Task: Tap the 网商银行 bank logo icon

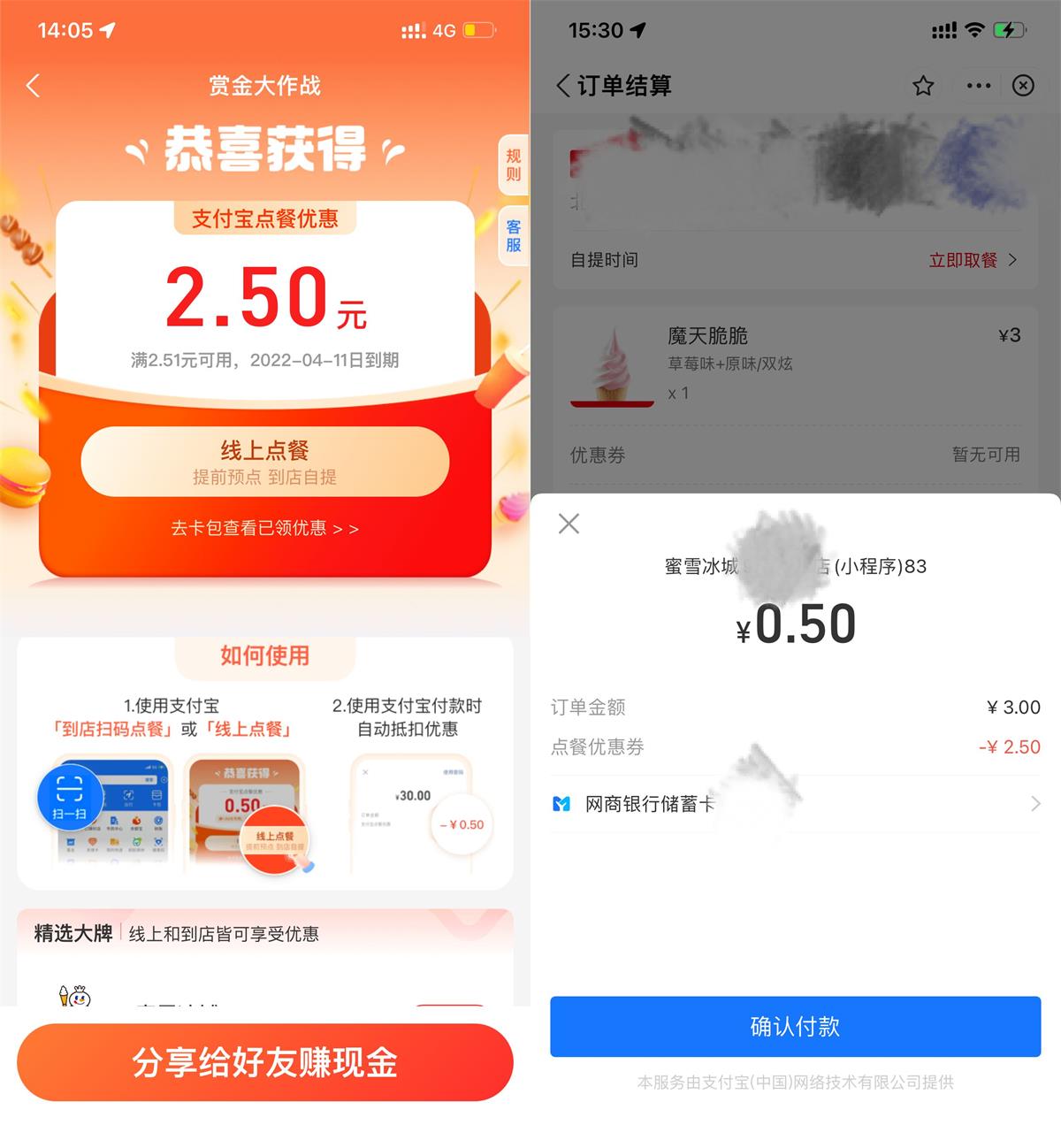Action: pyautogui.click(x=561, y=803)
